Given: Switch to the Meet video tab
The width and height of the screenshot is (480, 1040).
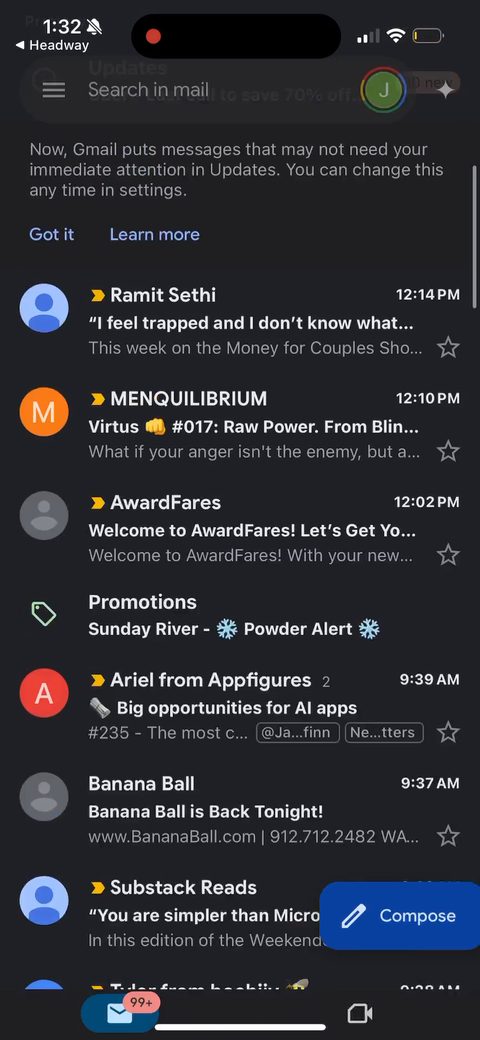Looking at the screenshot, I should (360, 1013).
